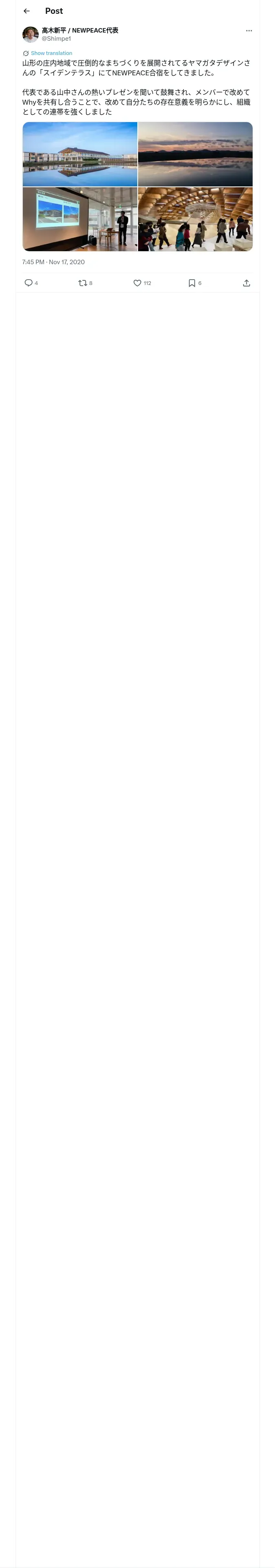Open the building reflection photo
The width and height of the screenshot is (275, 1568).
80,154
